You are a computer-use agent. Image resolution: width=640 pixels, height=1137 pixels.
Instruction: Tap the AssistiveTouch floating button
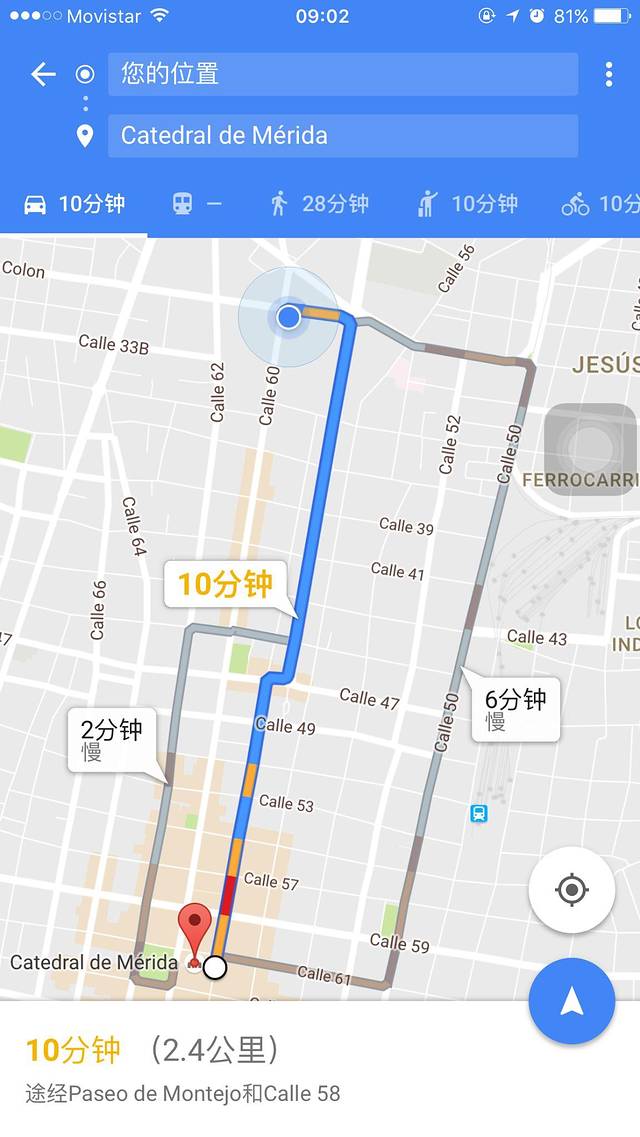590,448
